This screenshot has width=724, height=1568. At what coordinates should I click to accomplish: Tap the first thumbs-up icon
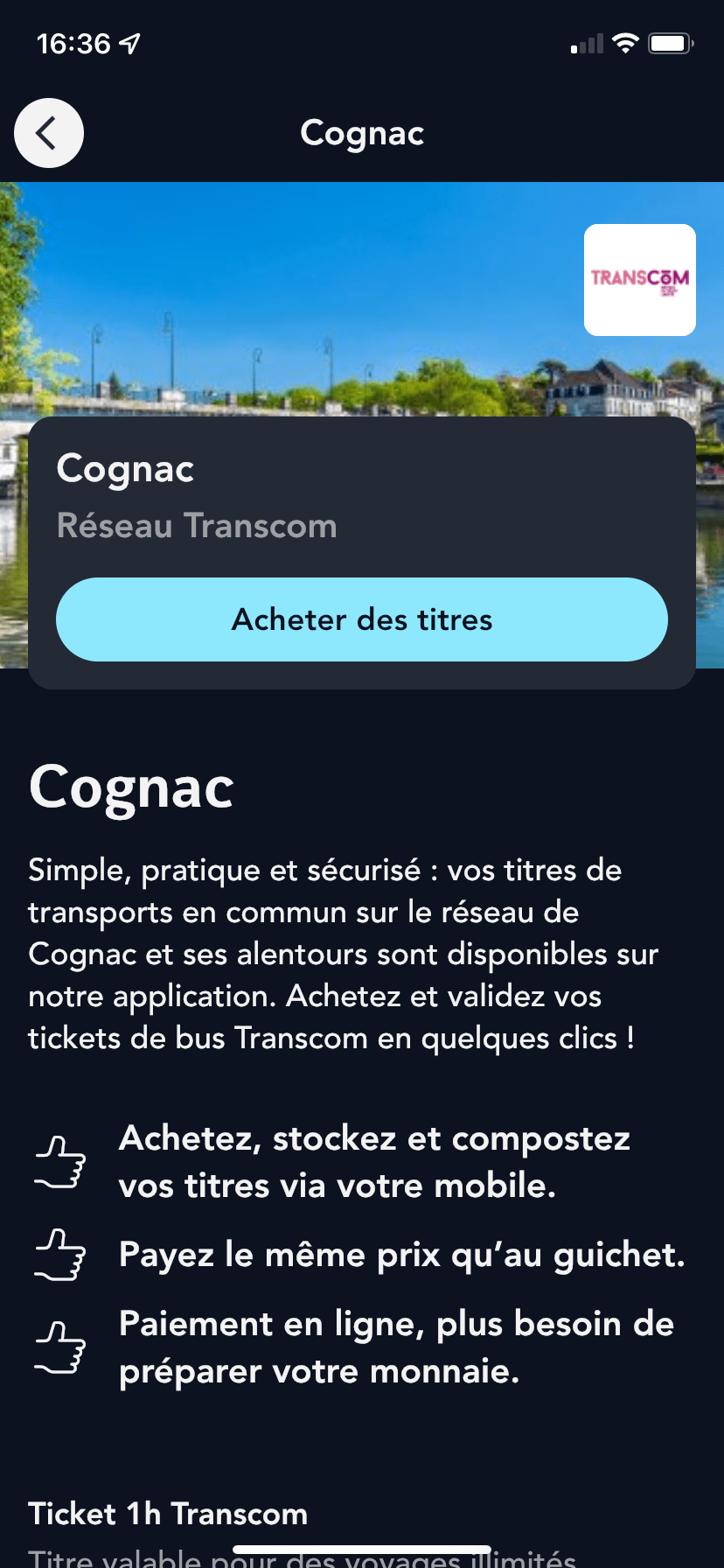pos(59,1162)
